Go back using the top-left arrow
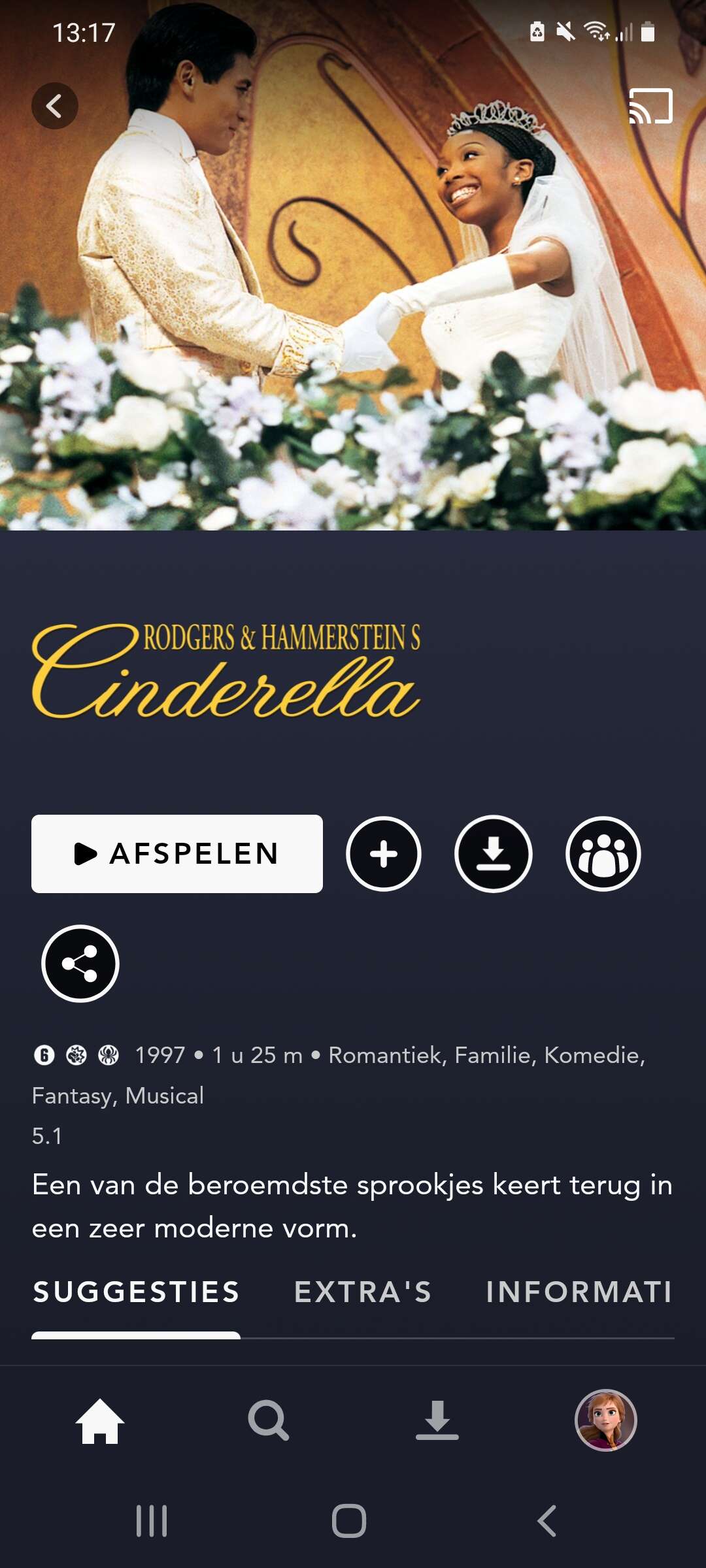706x1568 pixels. (55, 106)
